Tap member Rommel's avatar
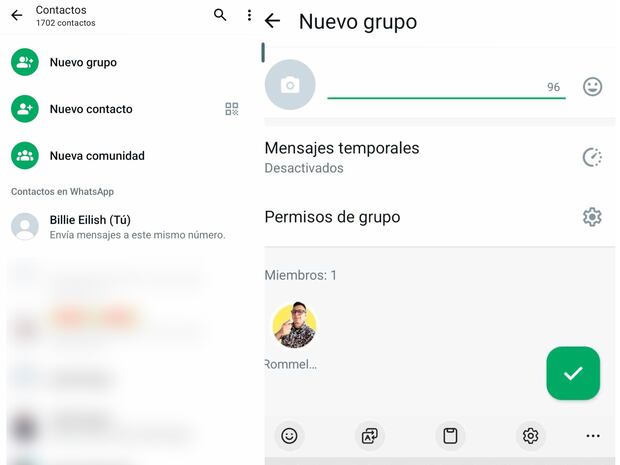The height and width of the screenshot is (465, 620). pyautogui.click(x=294, y=326)
